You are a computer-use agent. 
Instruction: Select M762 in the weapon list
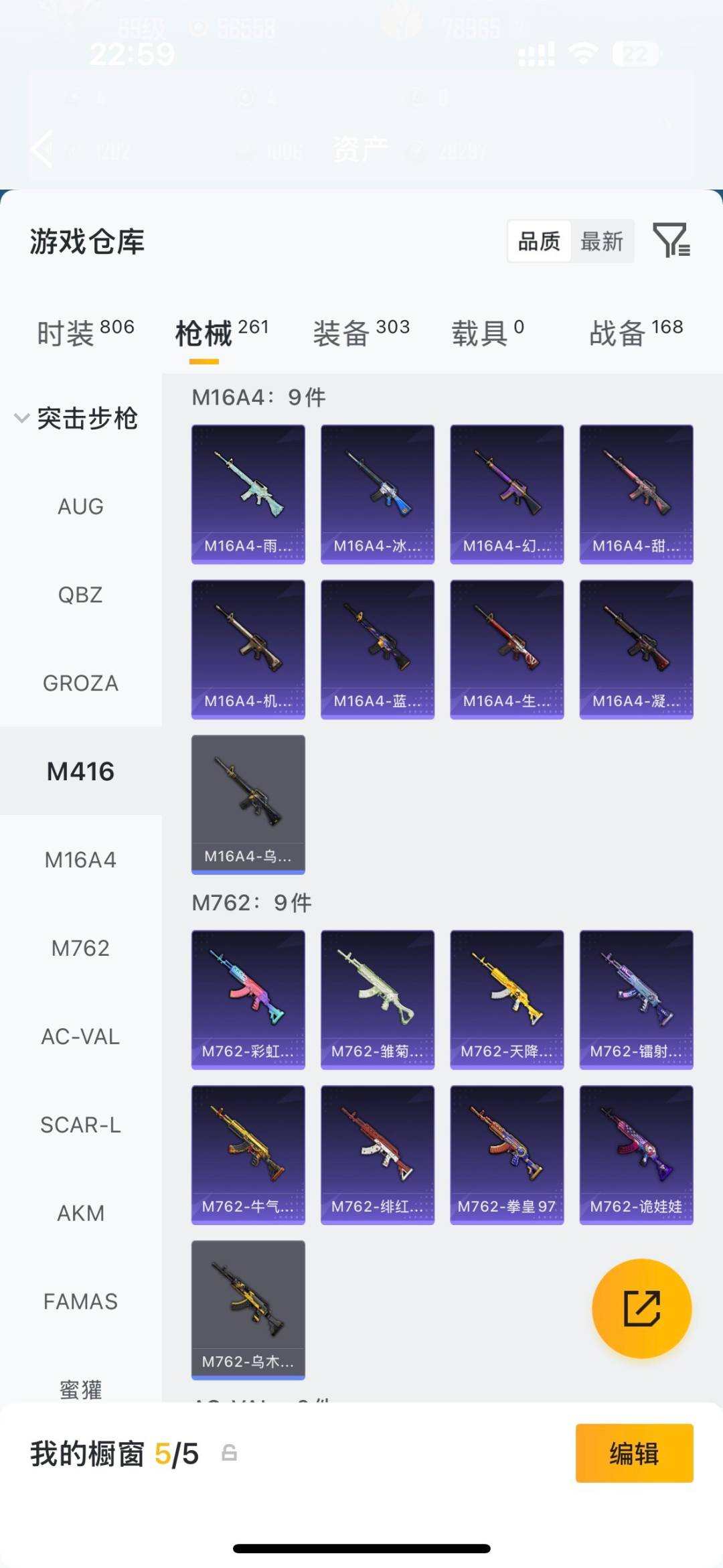[81, 948]
